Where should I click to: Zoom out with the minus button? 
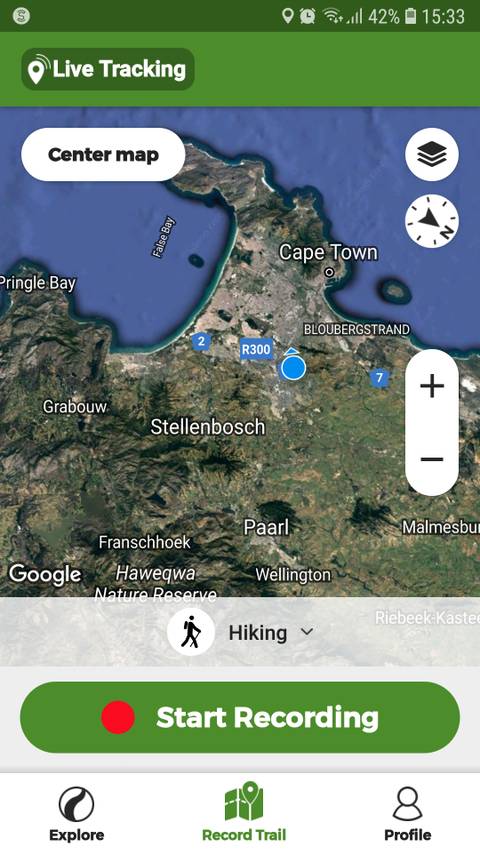click(432, 459)
